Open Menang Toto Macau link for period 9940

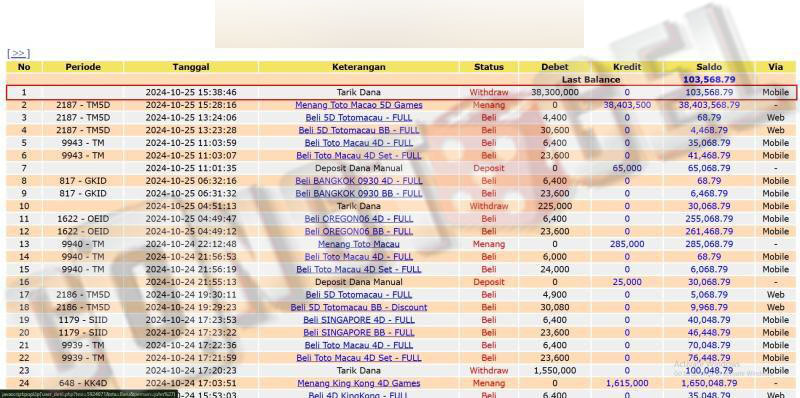359,244
